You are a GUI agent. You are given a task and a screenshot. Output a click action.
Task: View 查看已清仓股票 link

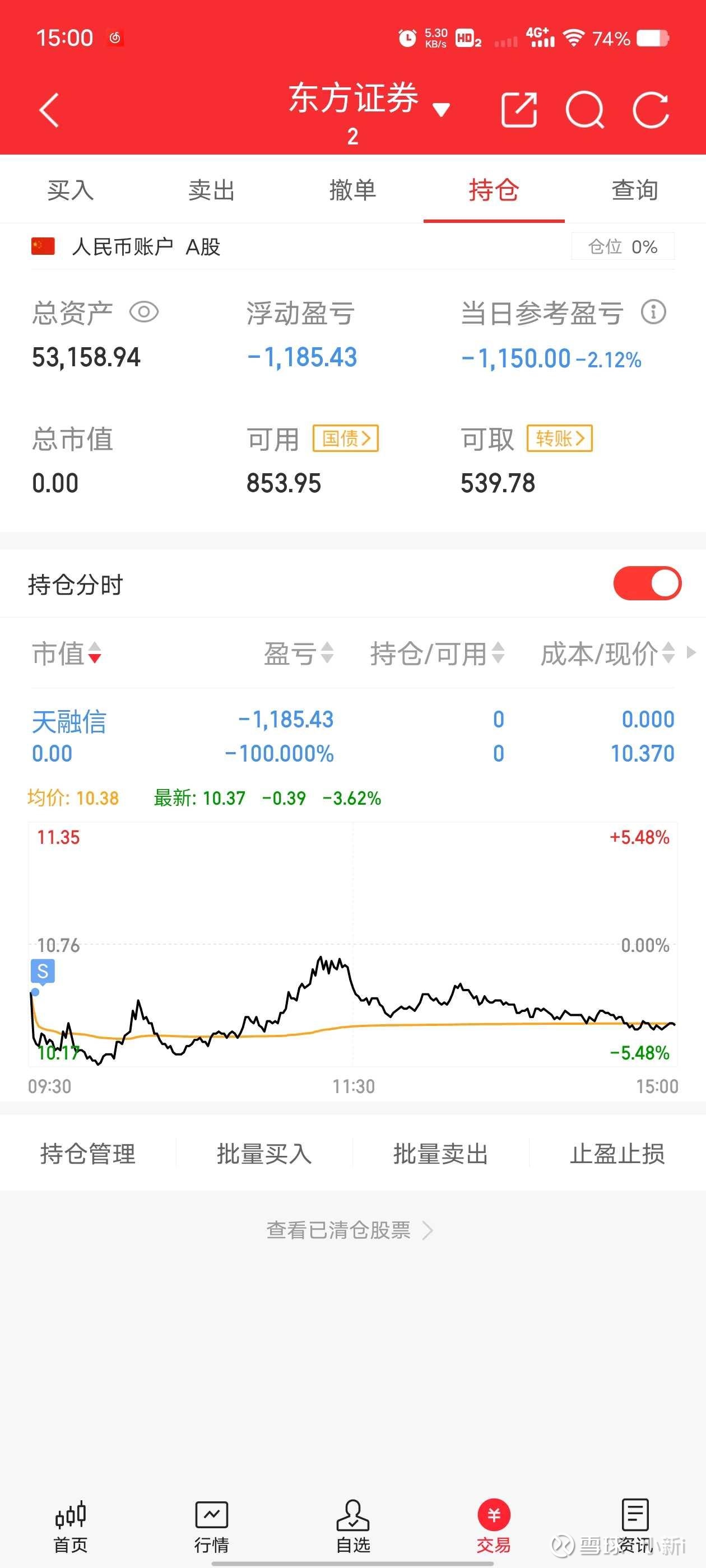click(x=350, y=1230)
